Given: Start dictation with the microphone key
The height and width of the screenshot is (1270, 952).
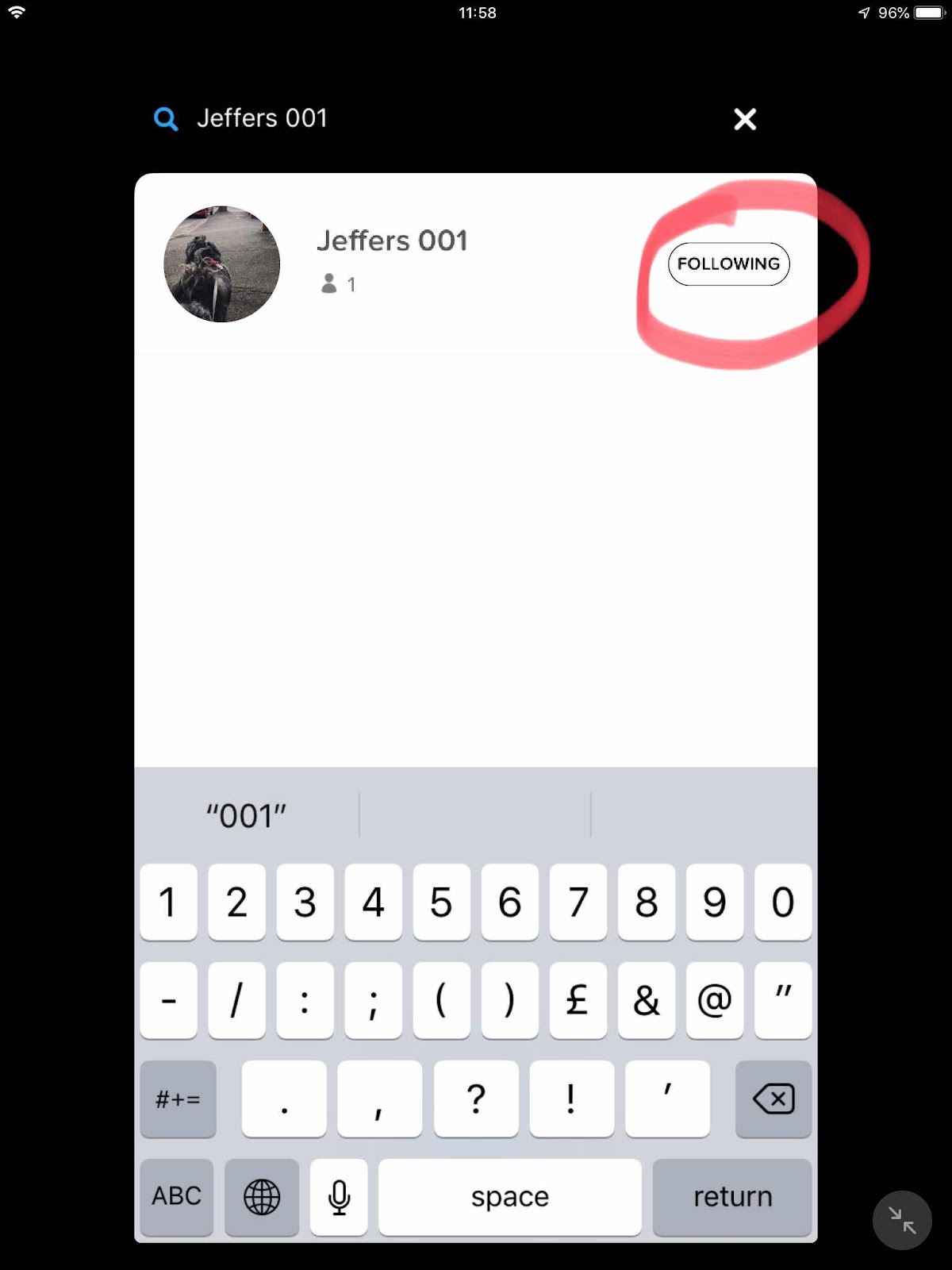Looking at the screenshot, I should coord(339,1196).
